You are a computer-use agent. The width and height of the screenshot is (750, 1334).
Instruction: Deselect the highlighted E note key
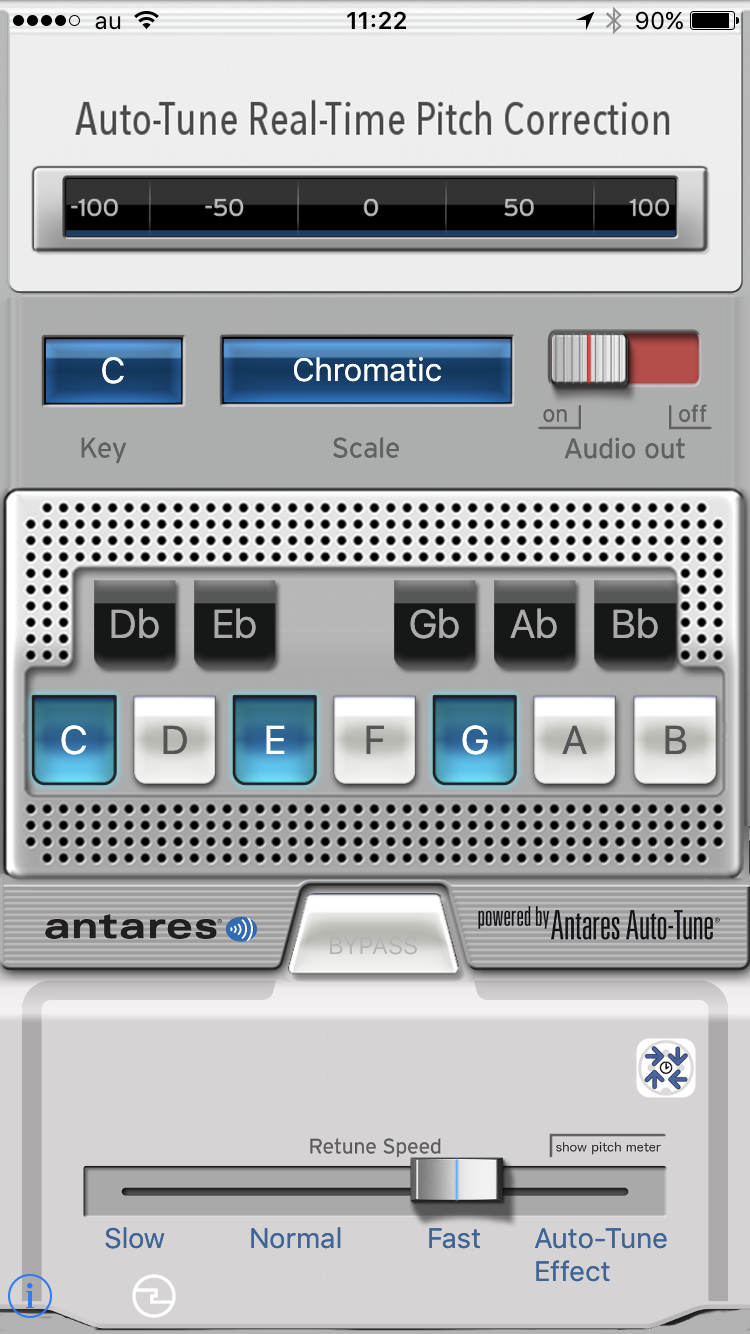[275, 740]
